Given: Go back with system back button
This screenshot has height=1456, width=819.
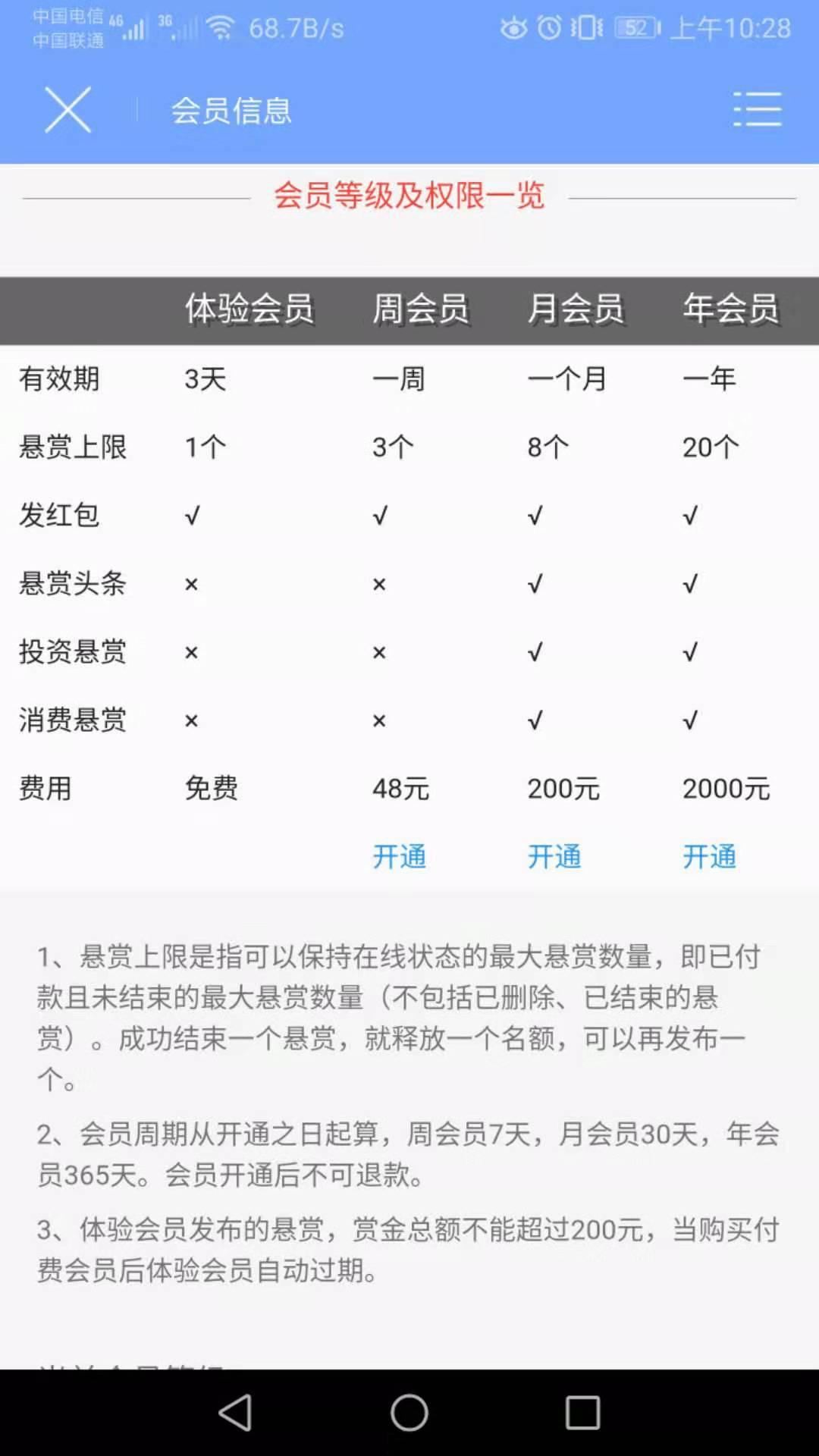Looking at the screenshot, I should 235,1413.
